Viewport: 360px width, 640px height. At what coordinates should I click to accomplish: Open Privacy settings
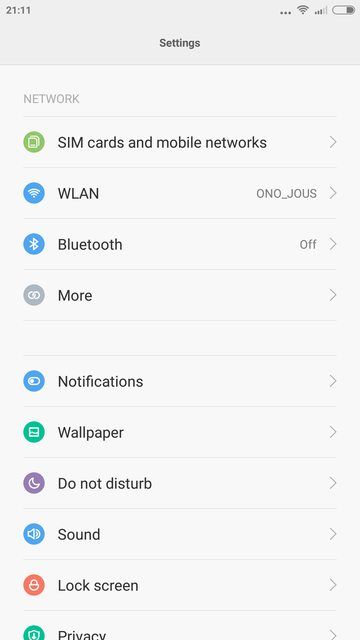pos(180,625)
